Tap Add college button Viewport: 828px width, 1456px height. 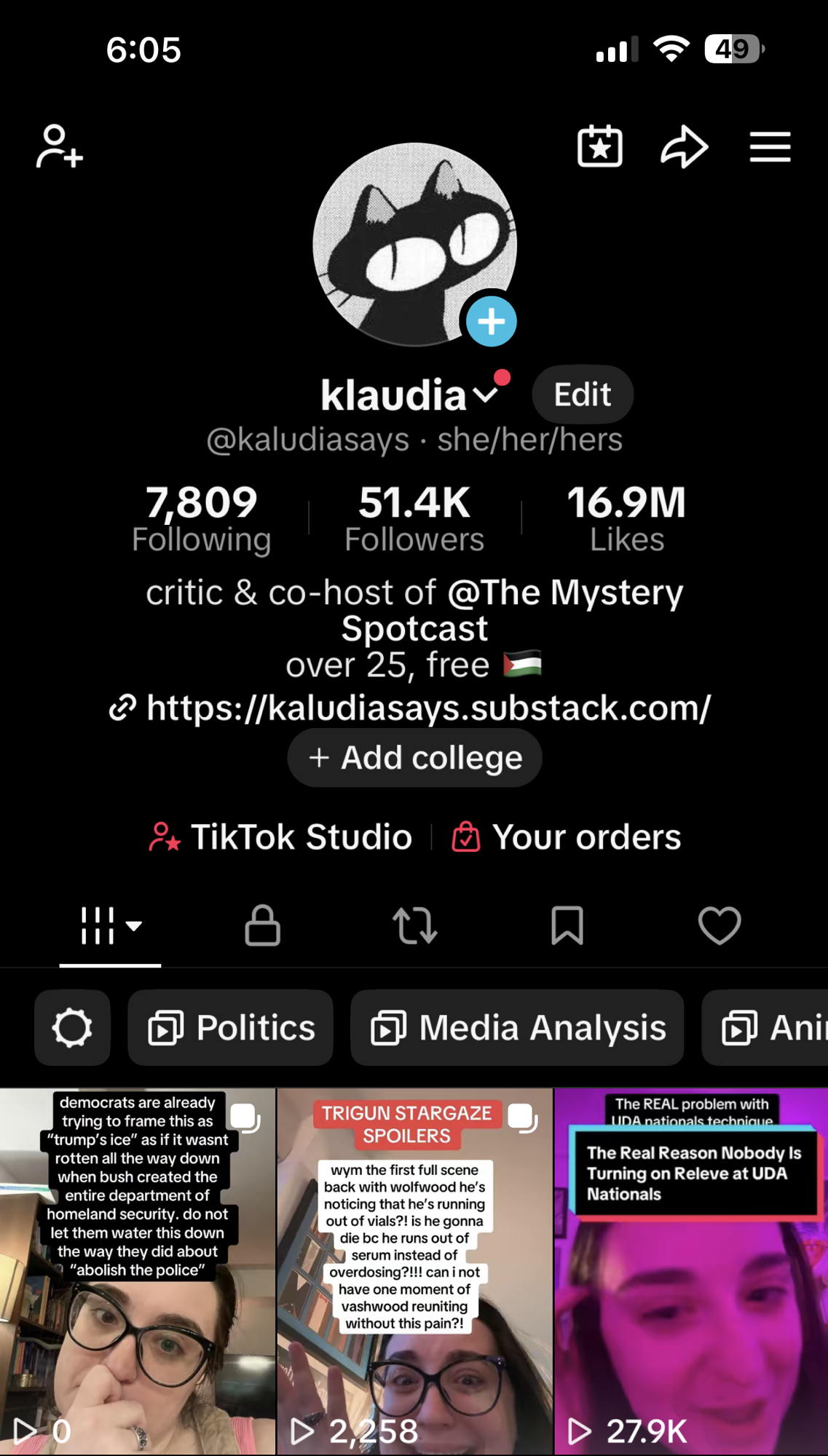[x=414, y=758]
